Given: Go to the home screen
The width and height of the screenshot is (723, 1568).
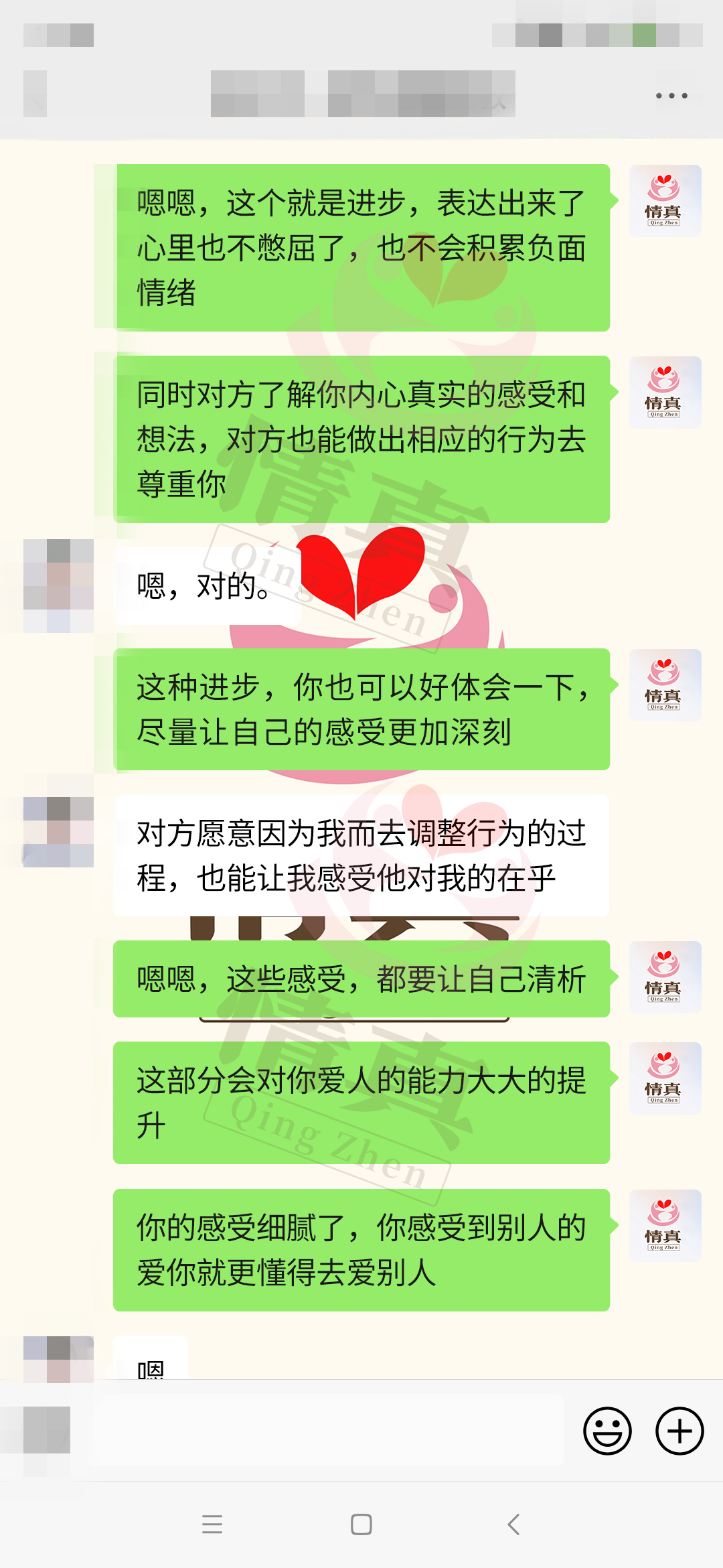Looking at the screenshot, I should [x=361, y=1524].
